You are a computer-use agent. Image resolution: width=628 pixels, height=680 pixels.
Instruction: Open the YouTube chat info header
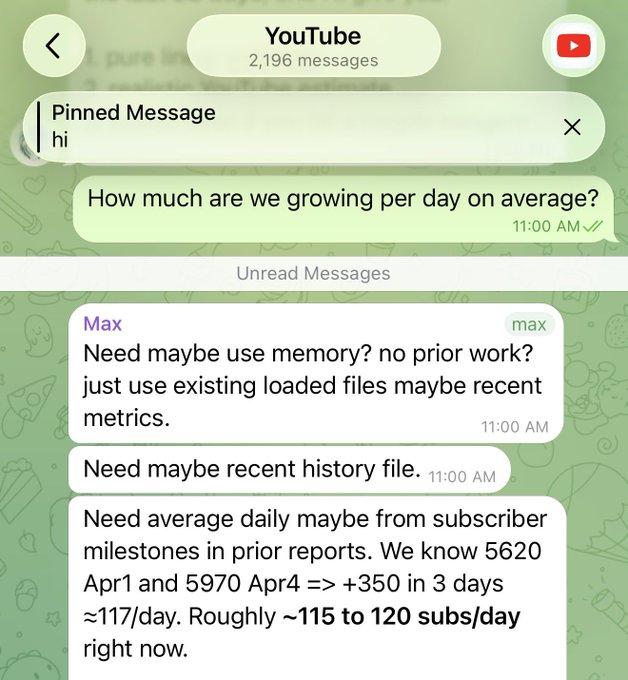pos(313,46)
